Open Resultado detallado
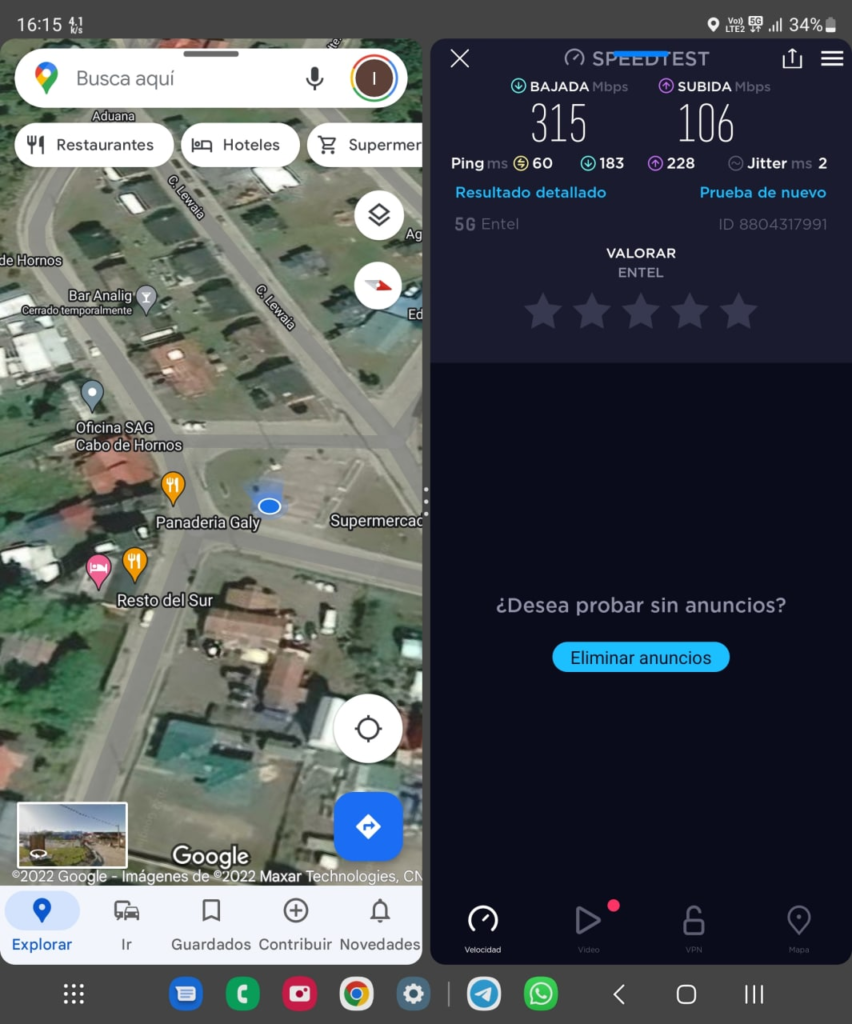The height and width of the screenshot is (1024, 852). [x=530, y=192]
